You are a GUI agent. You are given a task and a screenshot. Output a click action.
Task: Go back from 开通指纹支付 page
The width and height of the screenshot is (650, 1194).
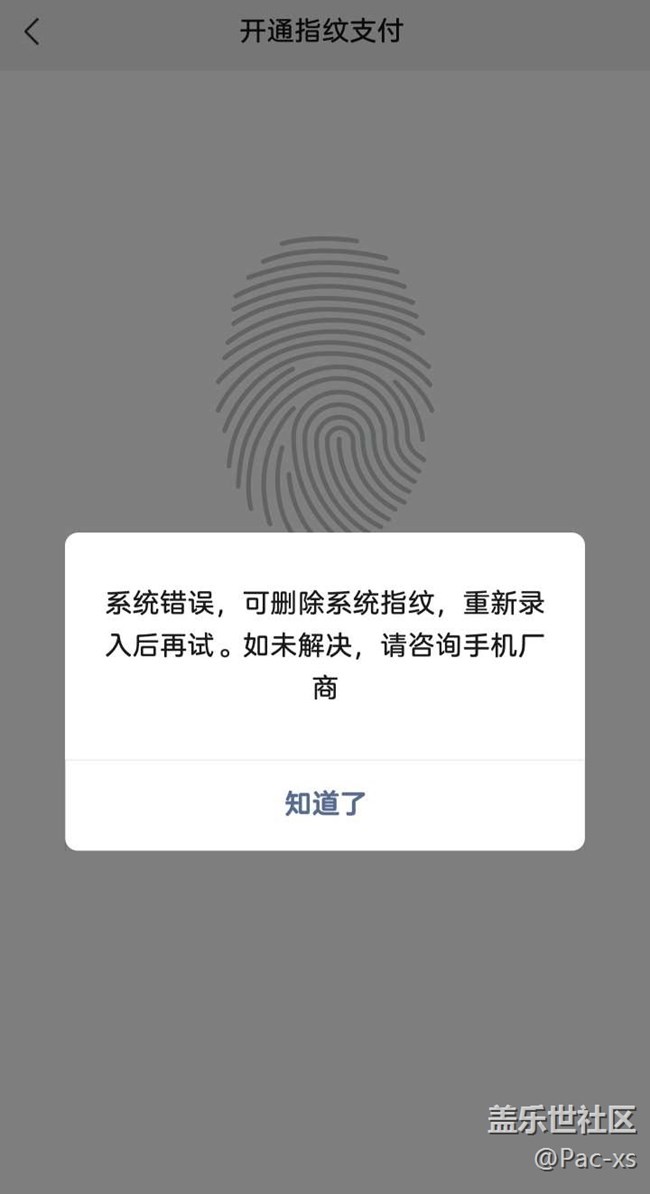point(32,32)
